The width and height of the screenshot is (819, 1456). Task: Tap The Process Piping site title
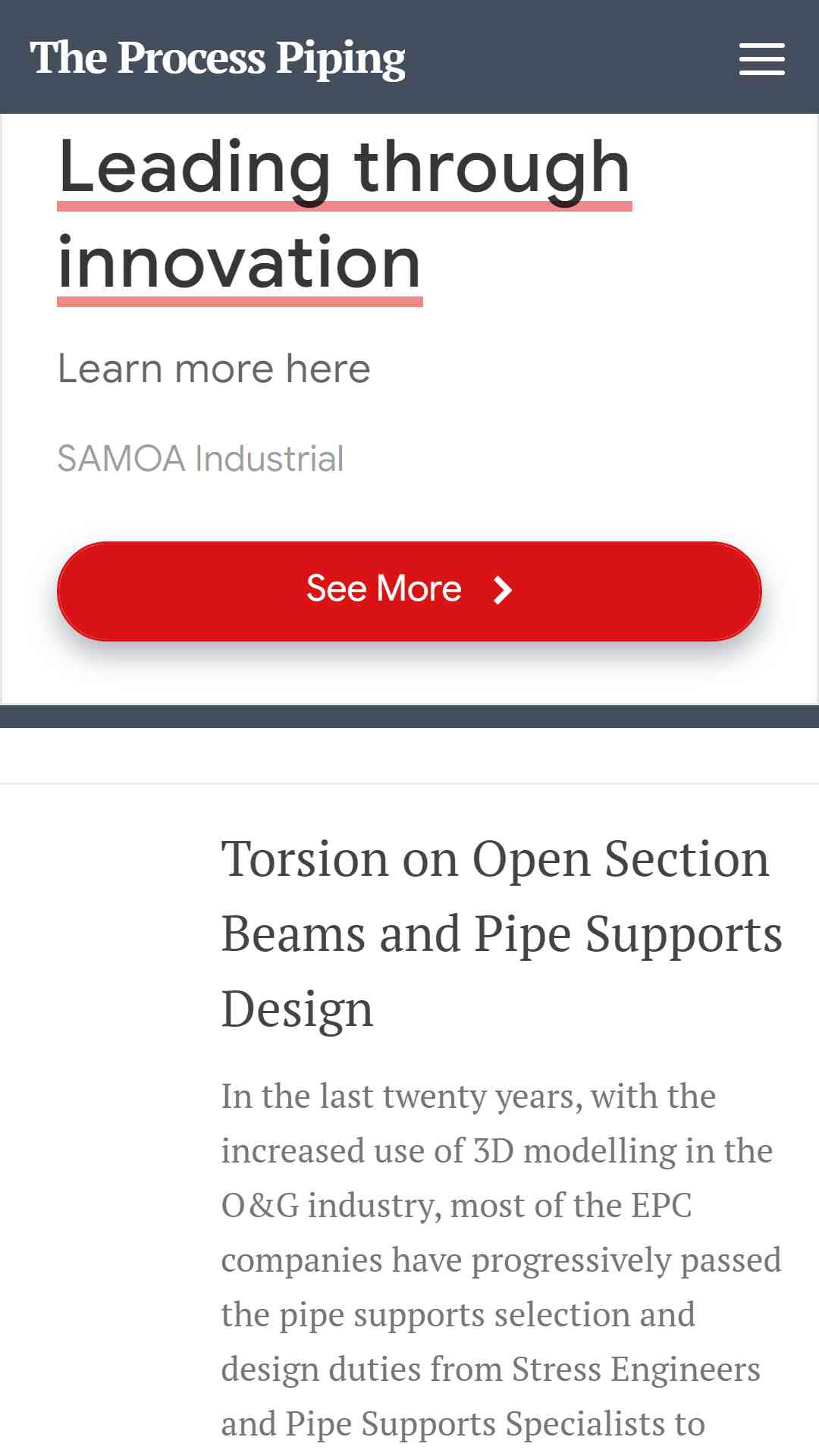tap(218, 58)
